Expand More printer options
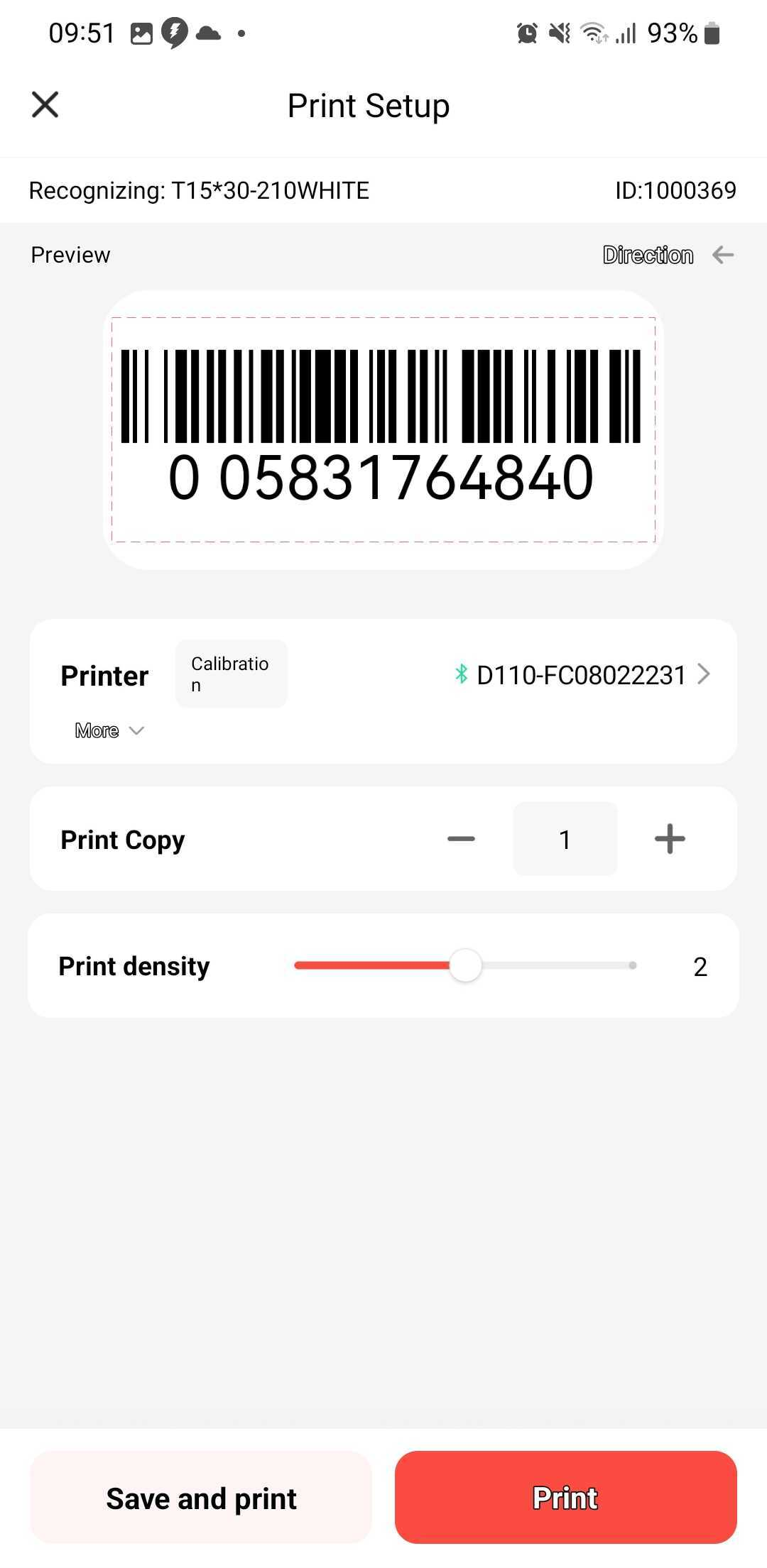Image resolution: width=767 pixels, height=1568 pixels. [109, 730]
